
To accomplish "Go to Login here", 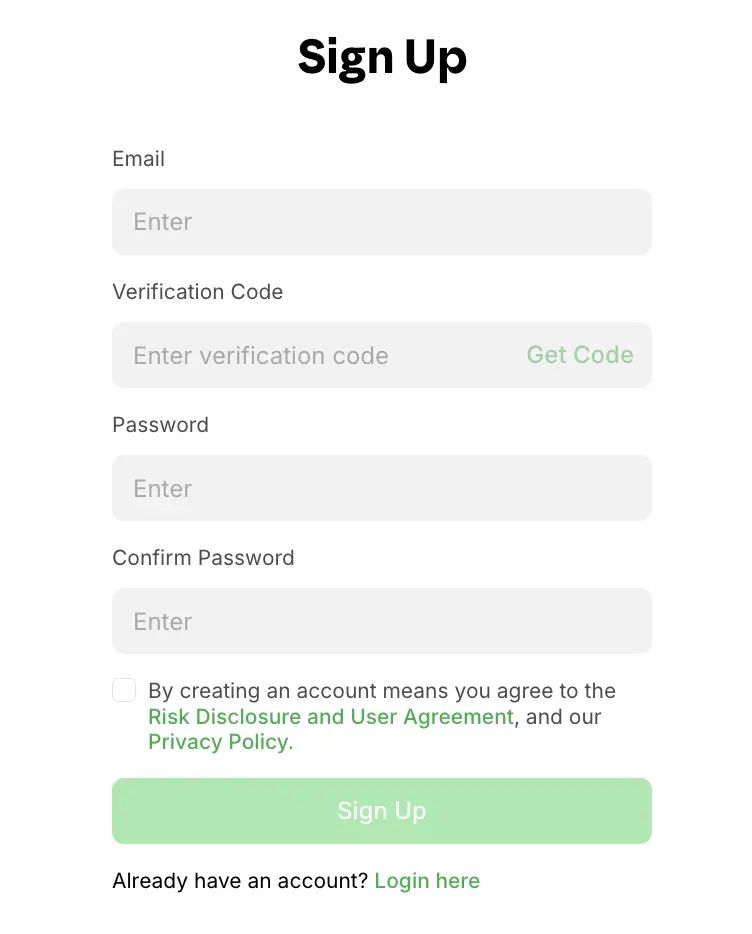I will (427, 881).
